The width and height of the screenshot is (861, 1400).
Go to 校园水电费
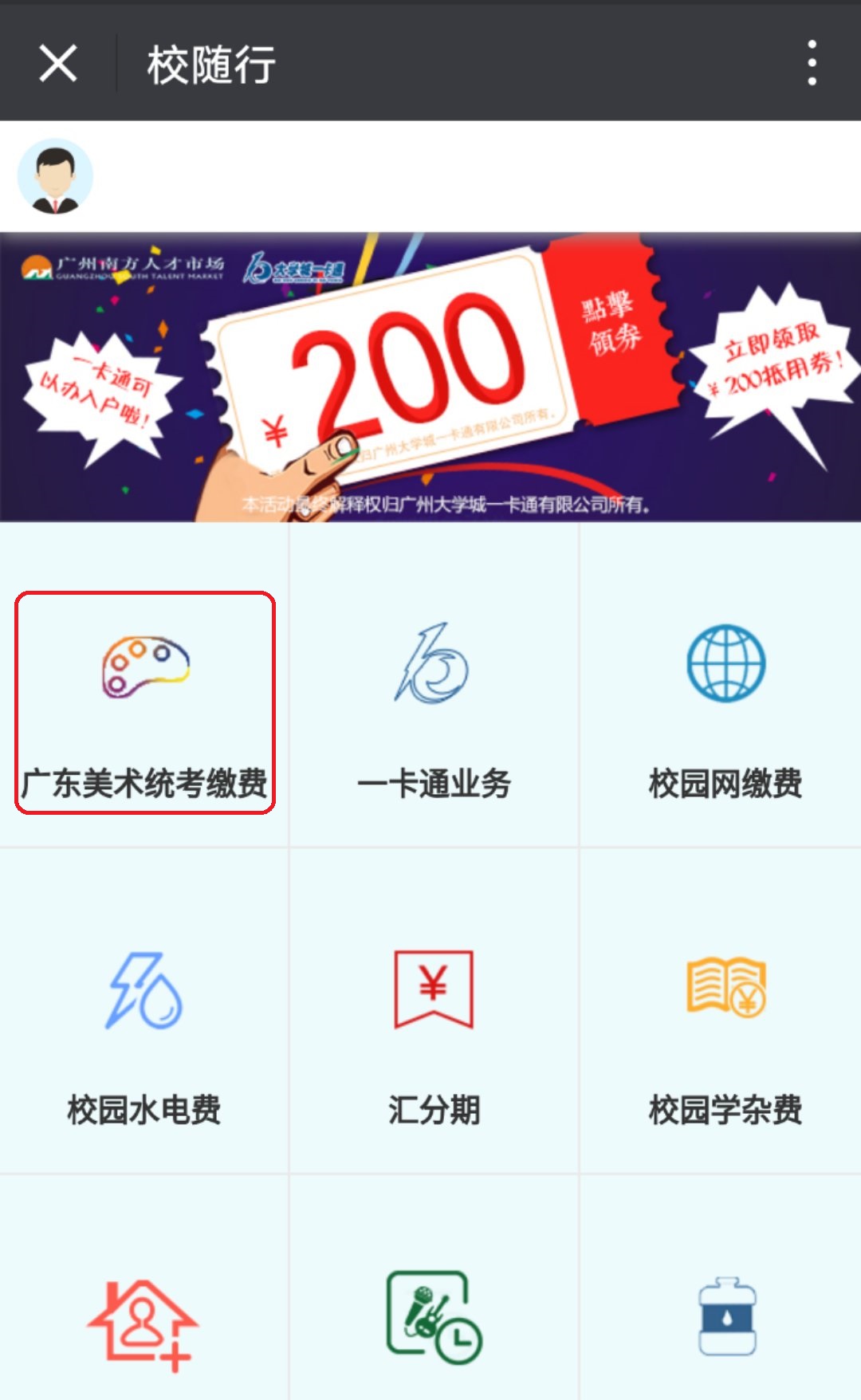click(x=144, y=1028)
